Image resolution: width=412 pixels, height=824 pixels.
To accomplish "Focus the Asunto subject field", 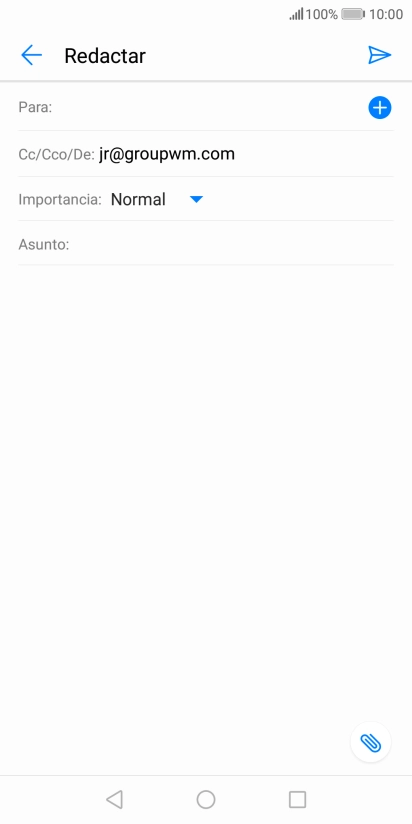I will [206, 244].
